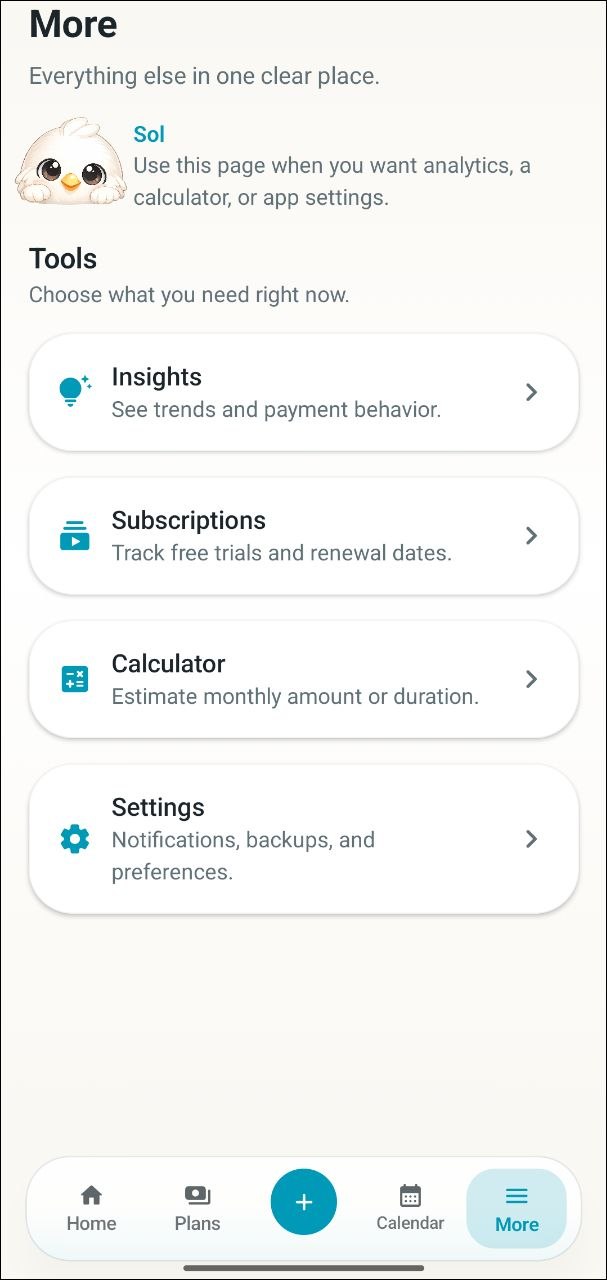The width and height of the screenshot is (607, 1280).
Task: Switch to the Home tab
Action: pos(91,1208)
